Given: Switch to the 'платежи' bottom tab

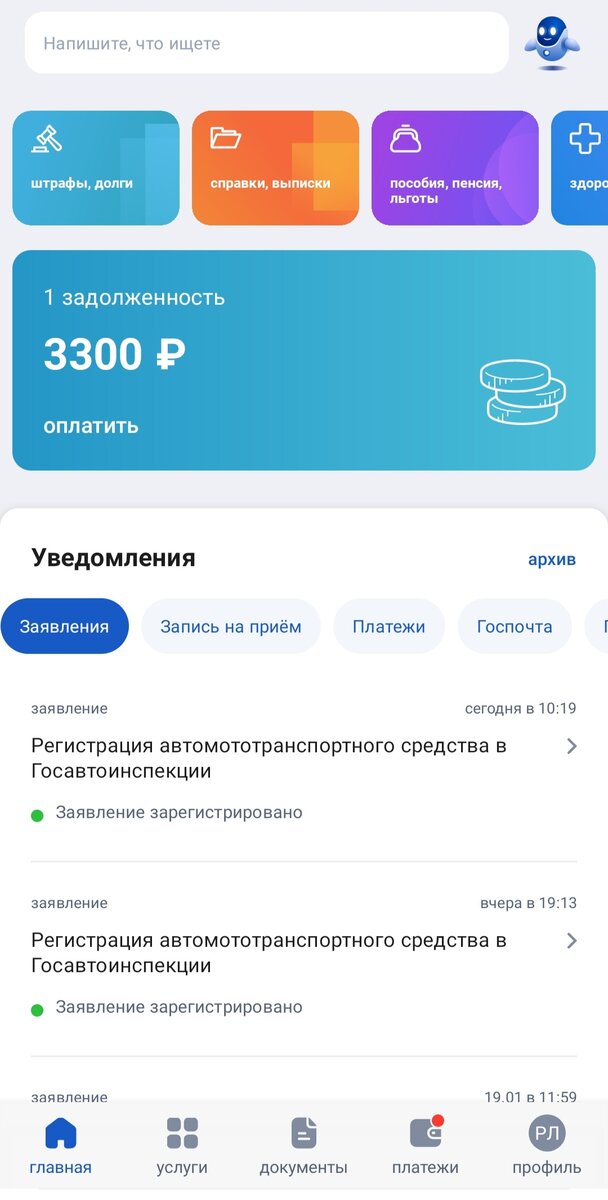Looking at the screenshot, I should pyautogui.click(x=425, y=1147).
